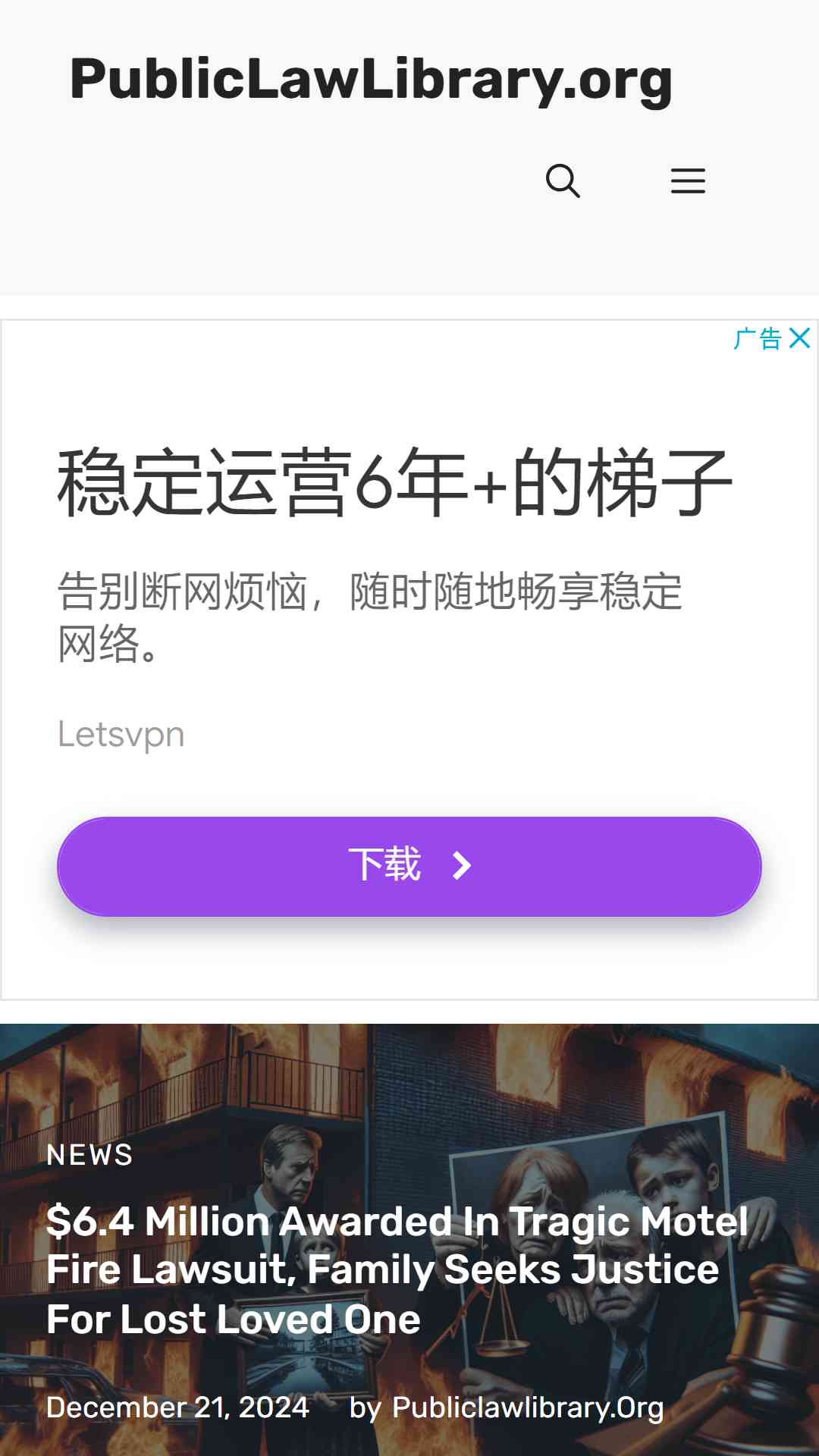Image resolution: width=819 pixels, height=1456 pixels.
Task: Open the $6.4 Million motel fire article
Action: (397, 1269)
